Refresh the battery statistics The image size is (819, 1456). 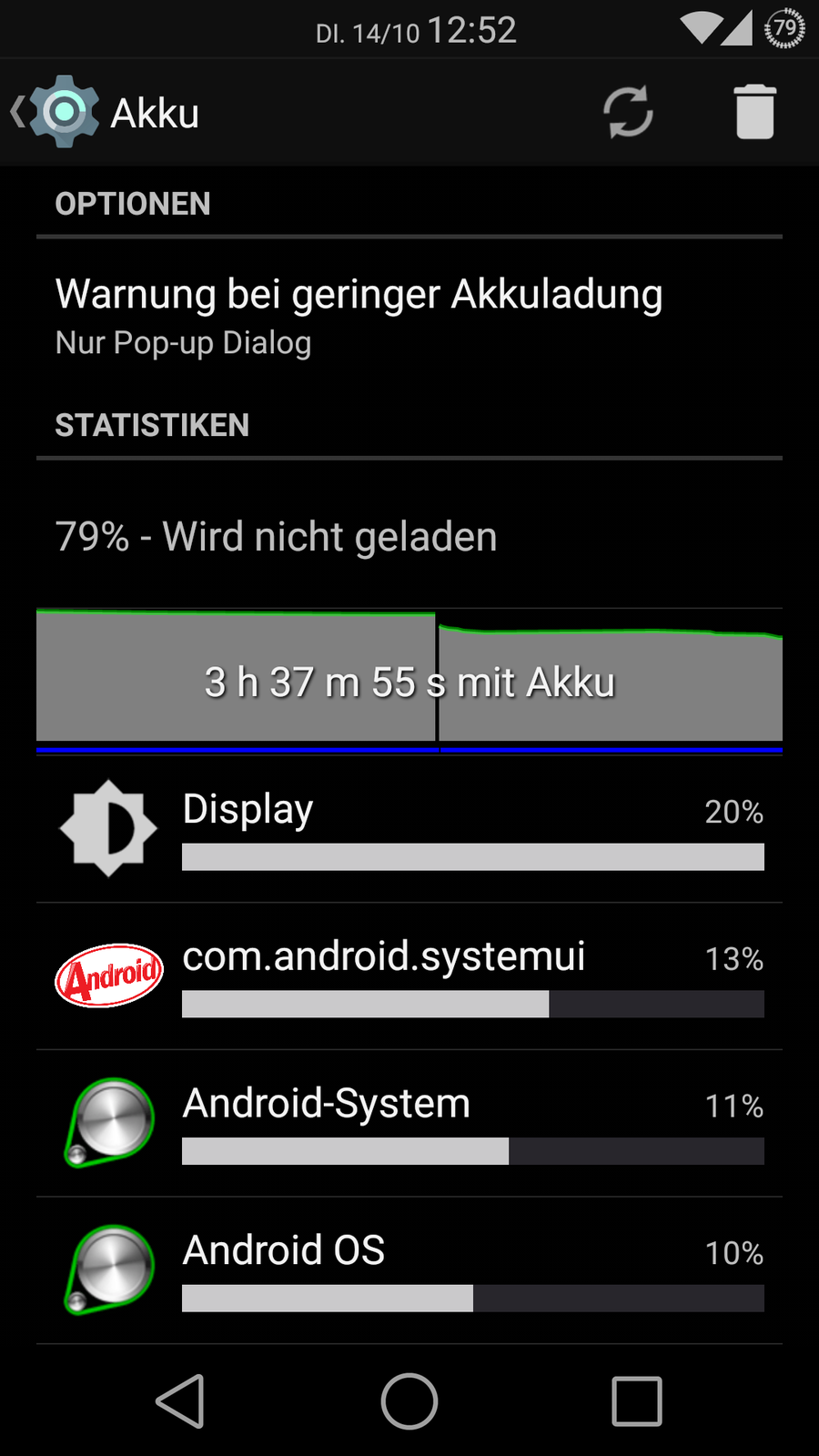pyautogui.click(x=628, y=113)
